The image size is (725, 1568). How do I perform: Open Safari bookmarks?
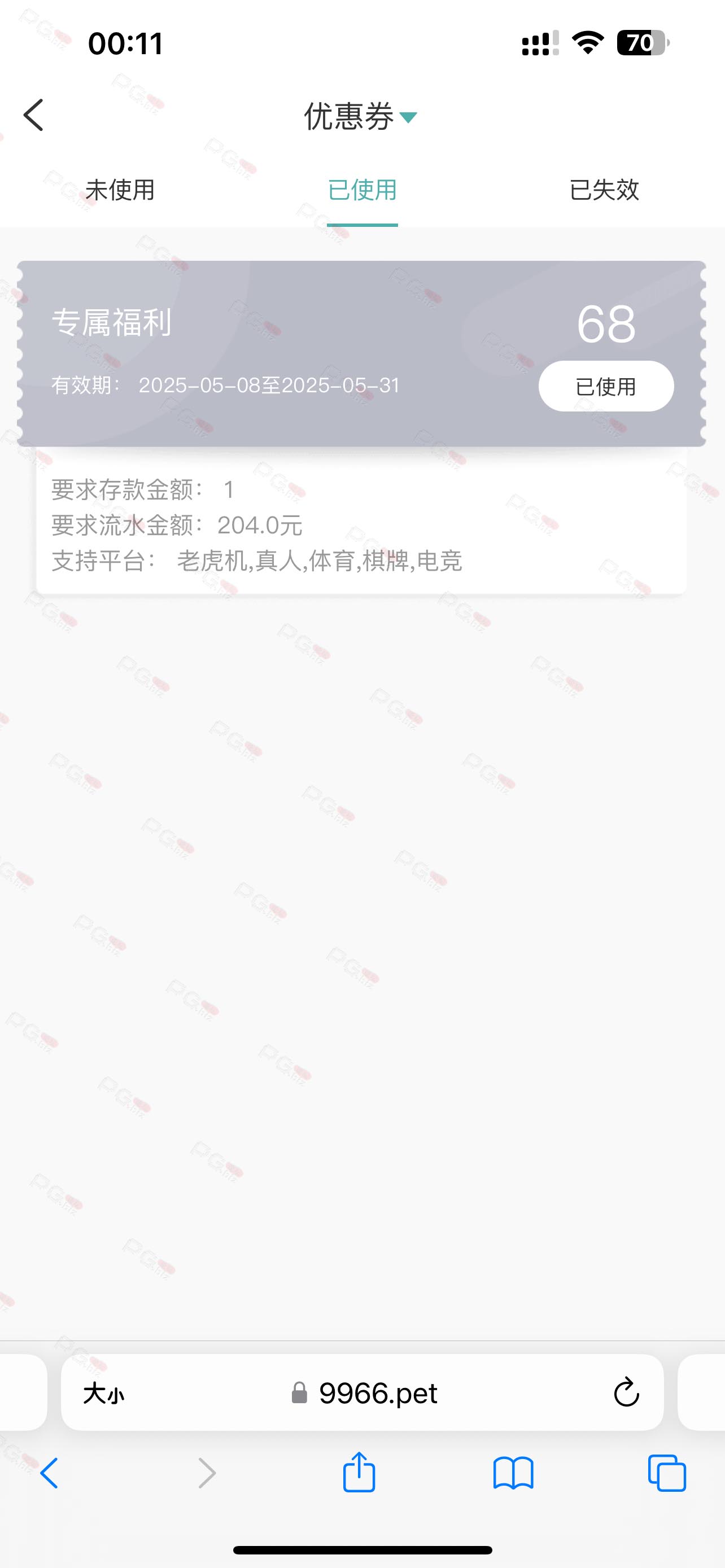pos(513,1474)
